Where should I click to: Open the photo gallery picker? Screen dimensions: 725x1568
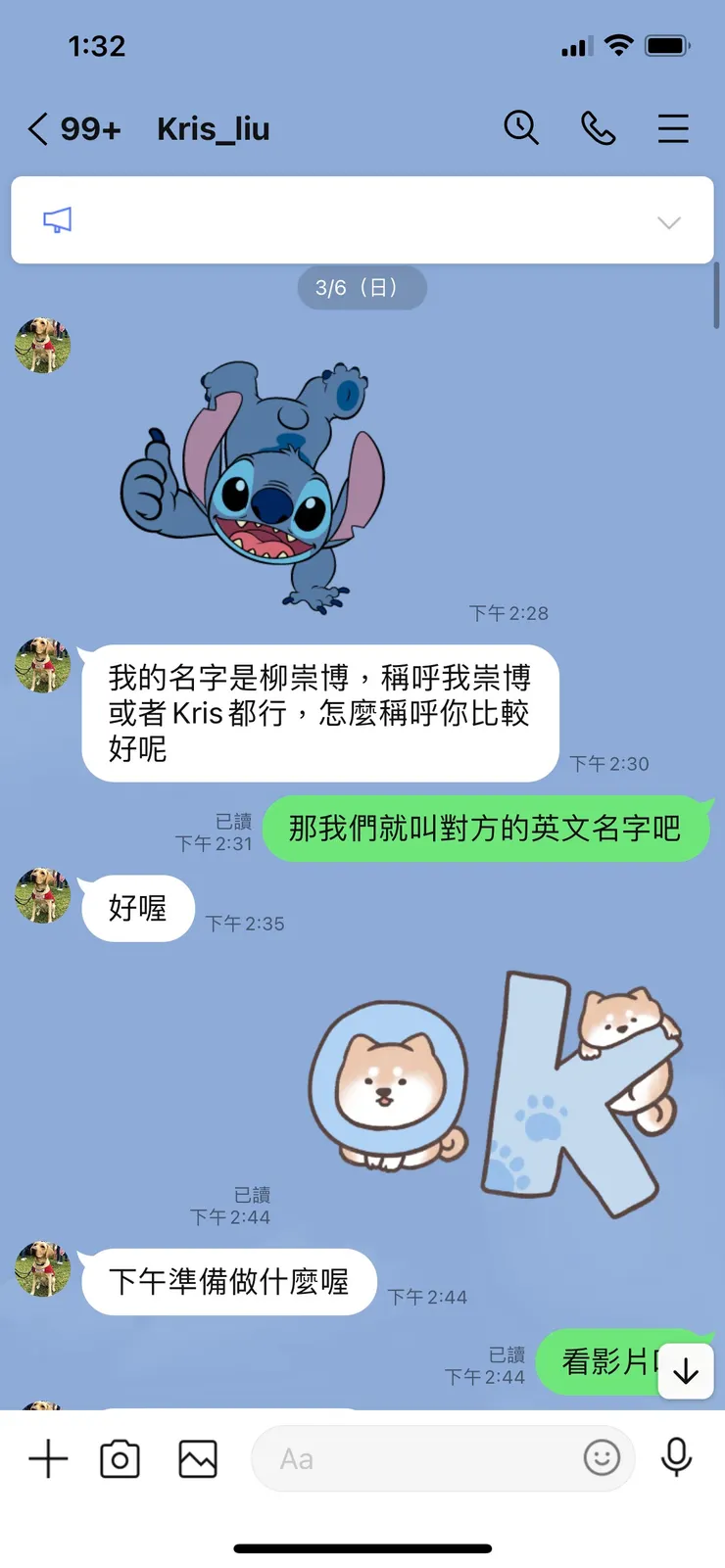[x=196, y=1458]
